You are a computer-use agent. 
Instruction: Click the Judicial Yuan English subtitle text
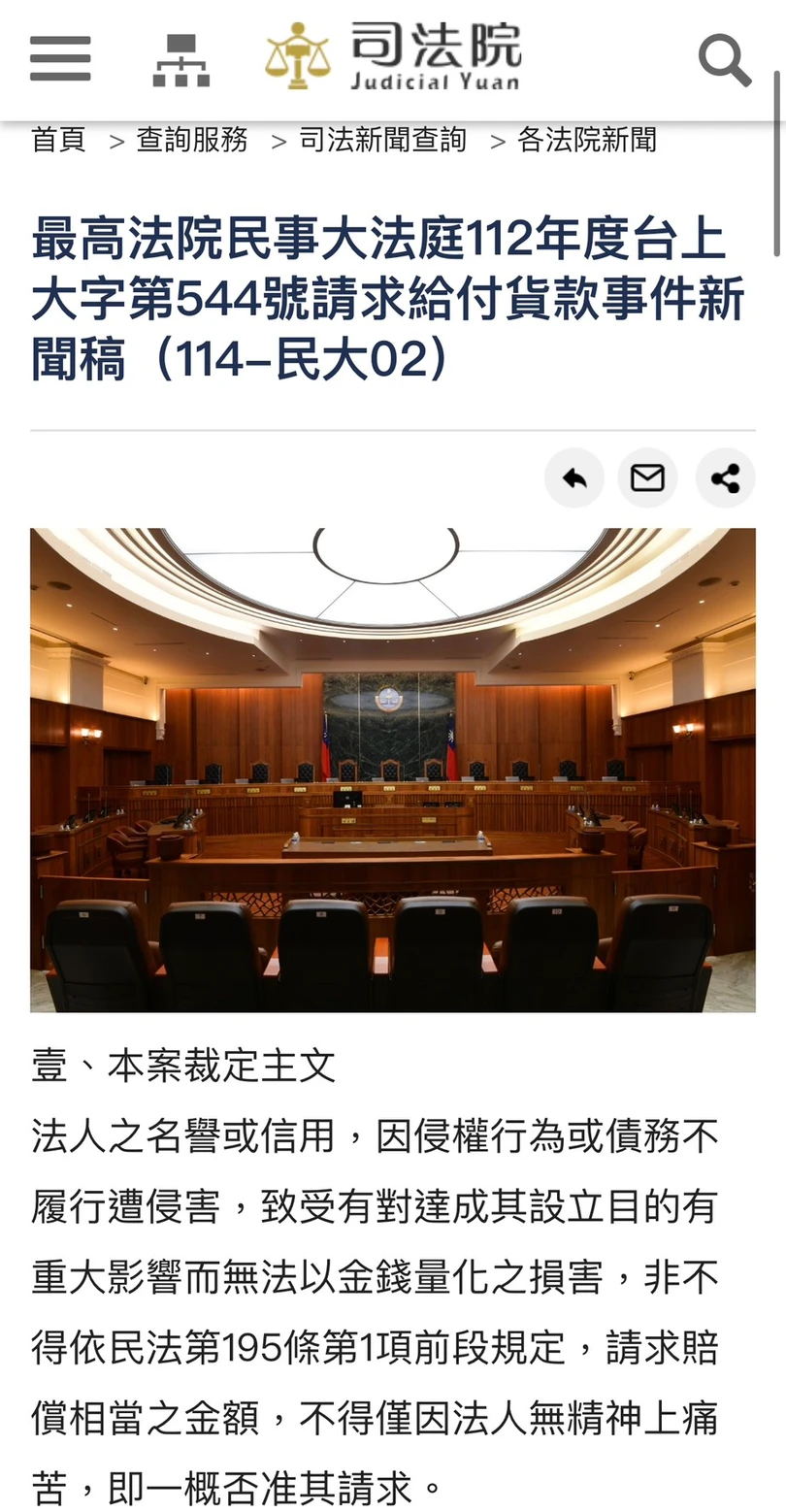coord(435,82)
